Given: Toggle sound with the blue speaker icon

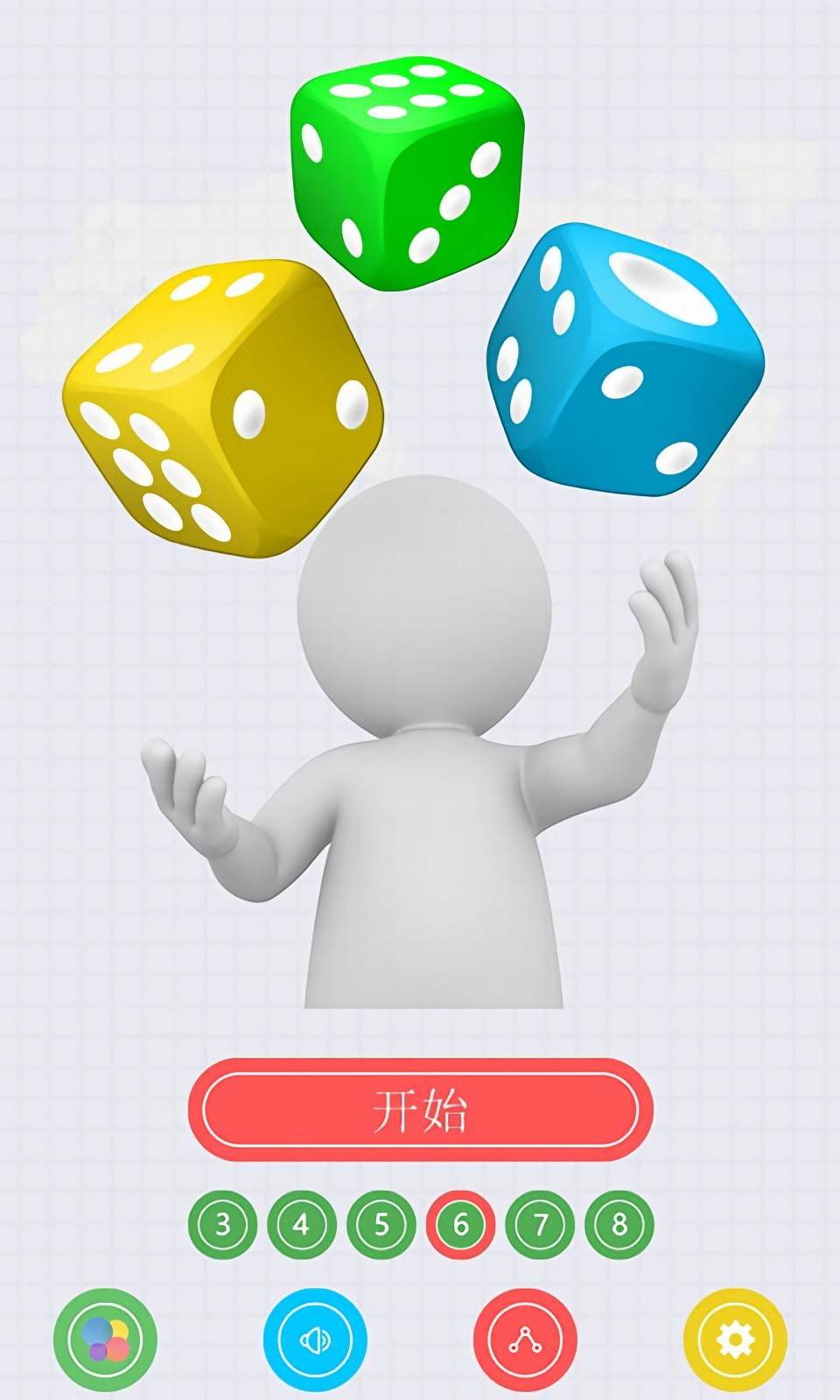Looking at the screenshot, I should 315,1340.
